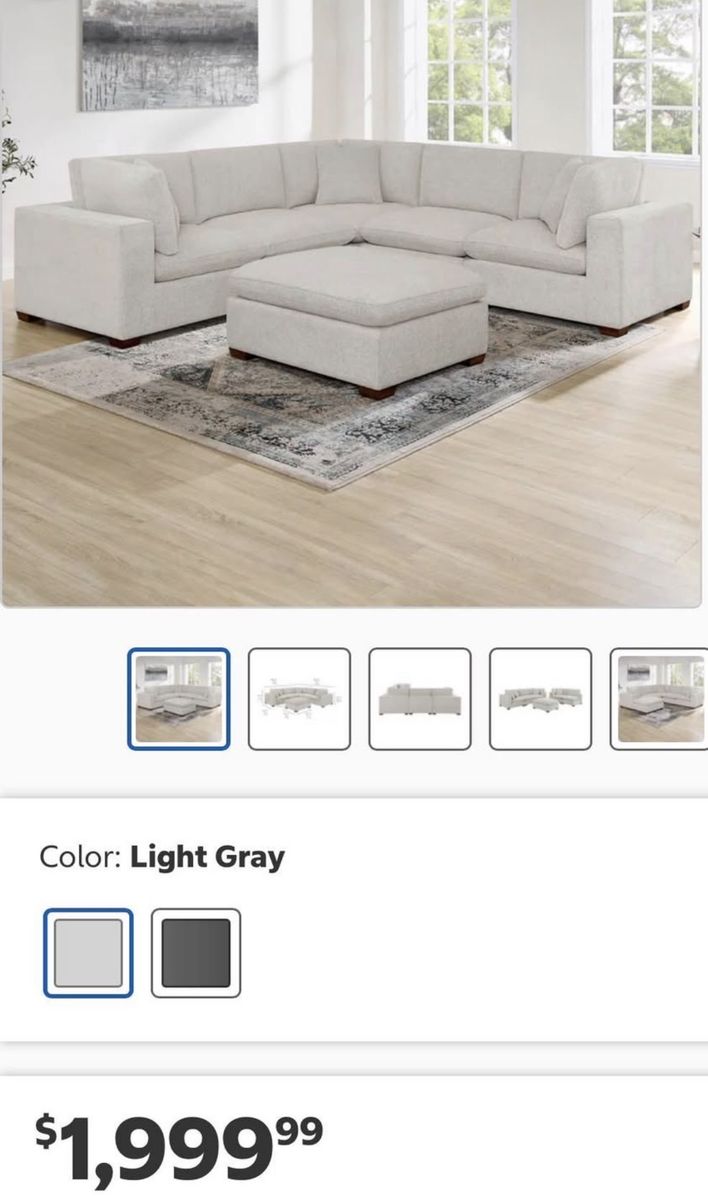Image resolution: width=708 pixels, height=1200 pixels.
Task: Choose the Light Gray color swatch
Action: tap(88, 952)
